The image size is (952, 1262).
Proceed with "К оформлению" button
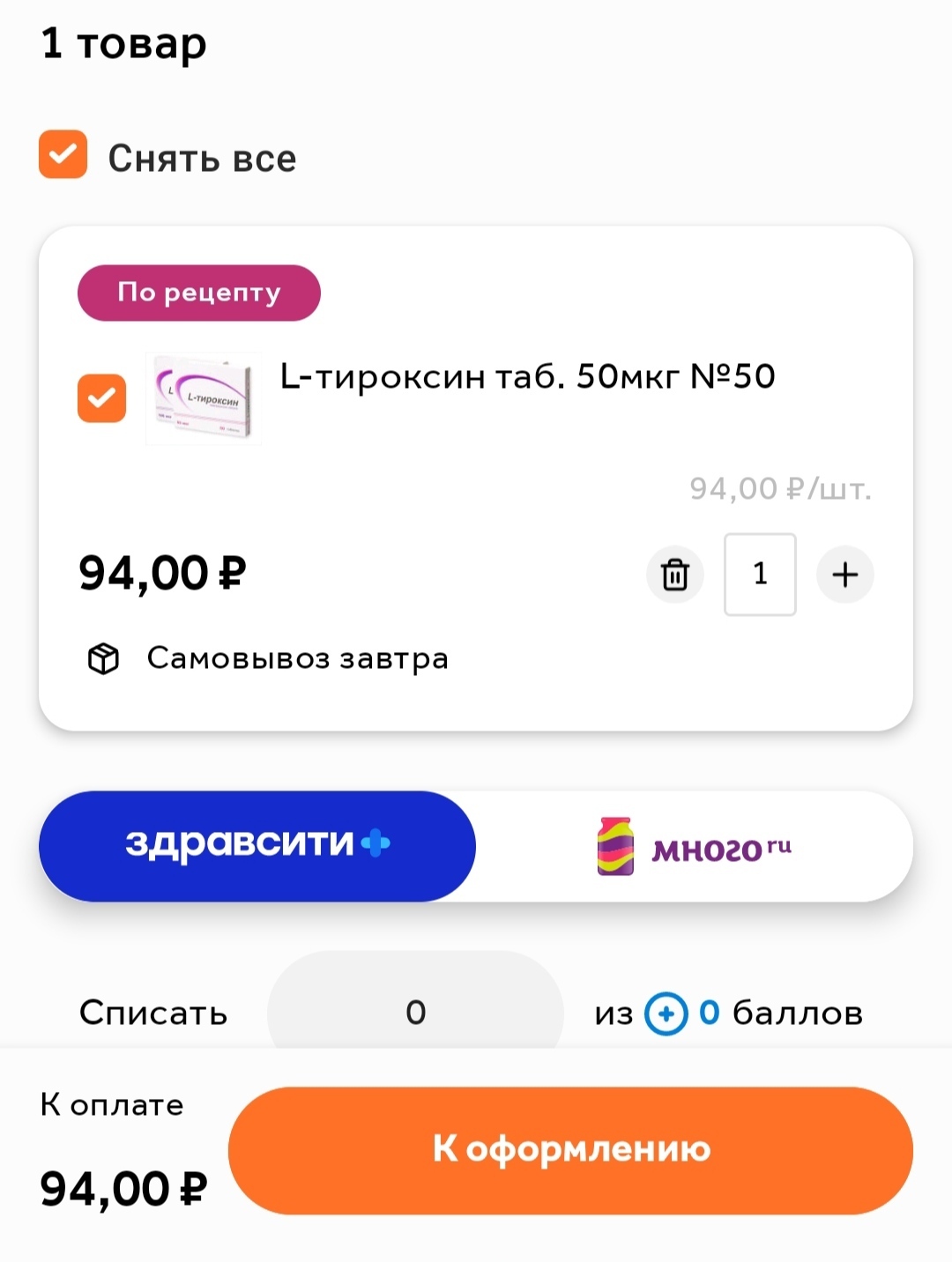pos(570,1150)
